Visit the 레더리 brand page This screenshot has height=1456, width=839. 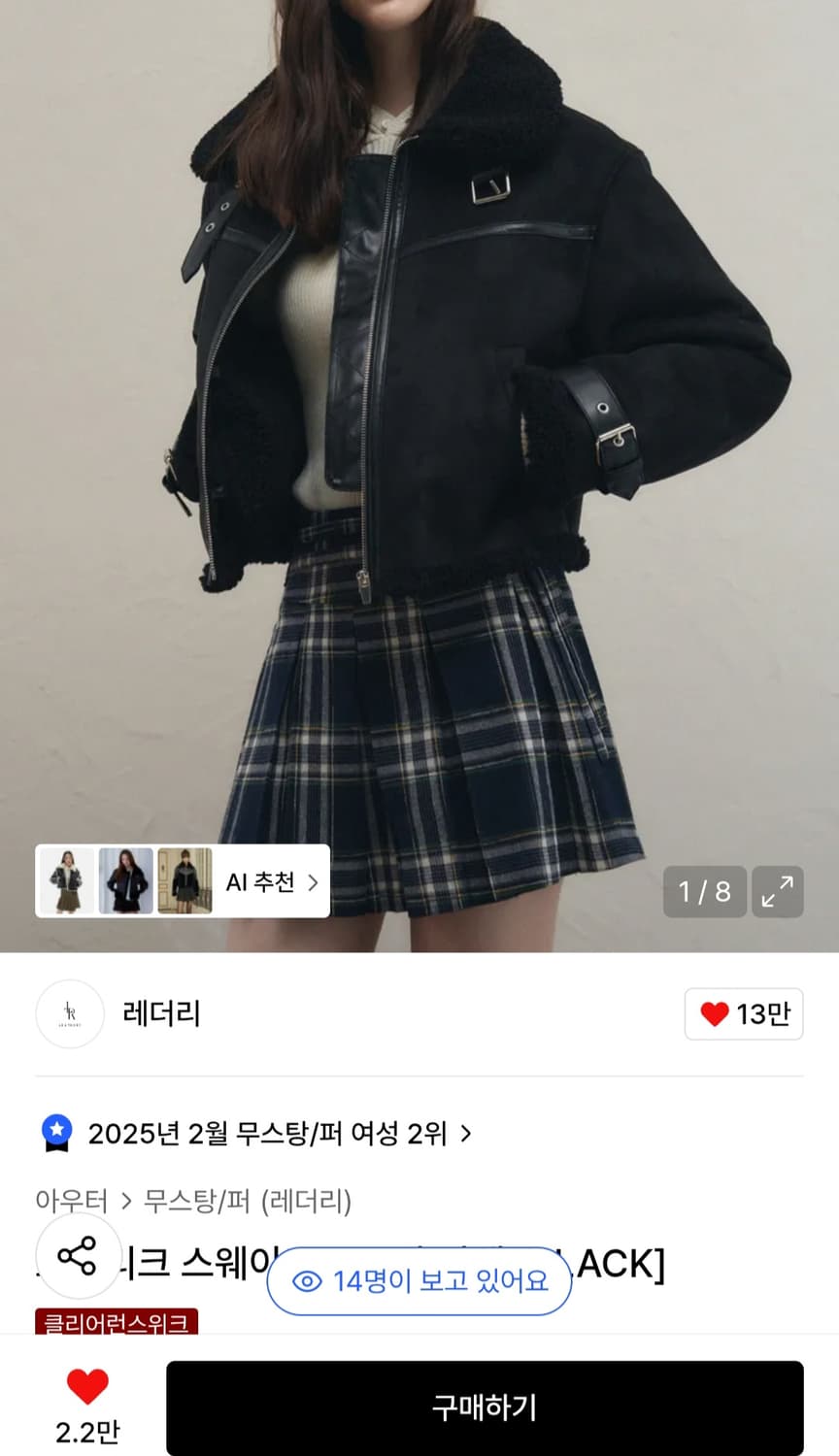click(160, 1013)
